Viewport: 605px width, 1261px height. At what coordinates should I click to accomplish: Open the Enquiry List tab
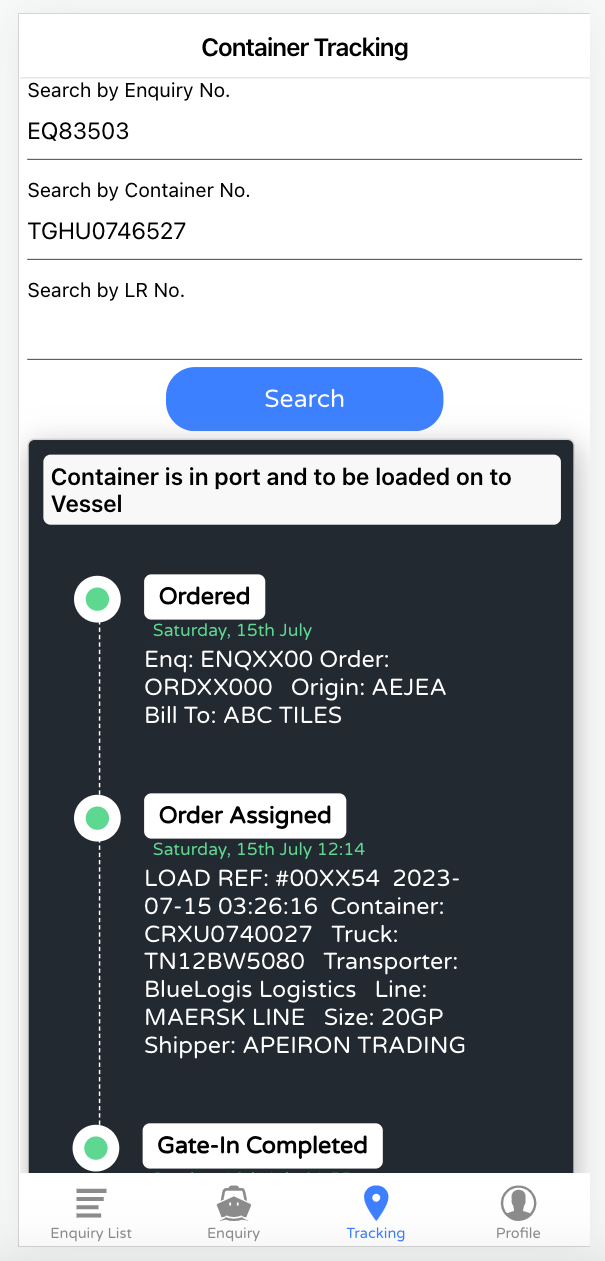tap(92, 1212)
